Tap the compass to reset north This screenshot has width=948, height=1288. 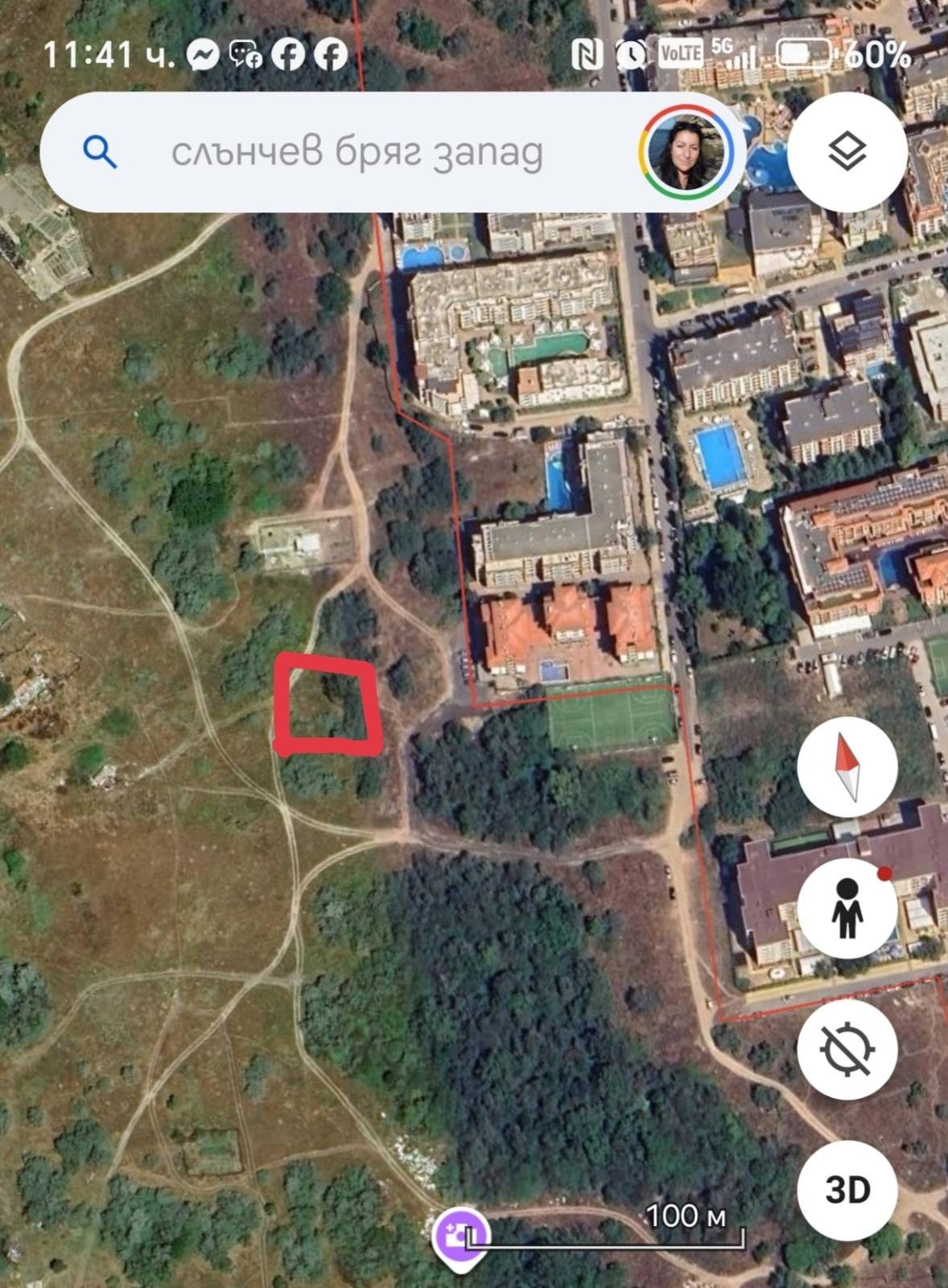[x=847, y=767]
